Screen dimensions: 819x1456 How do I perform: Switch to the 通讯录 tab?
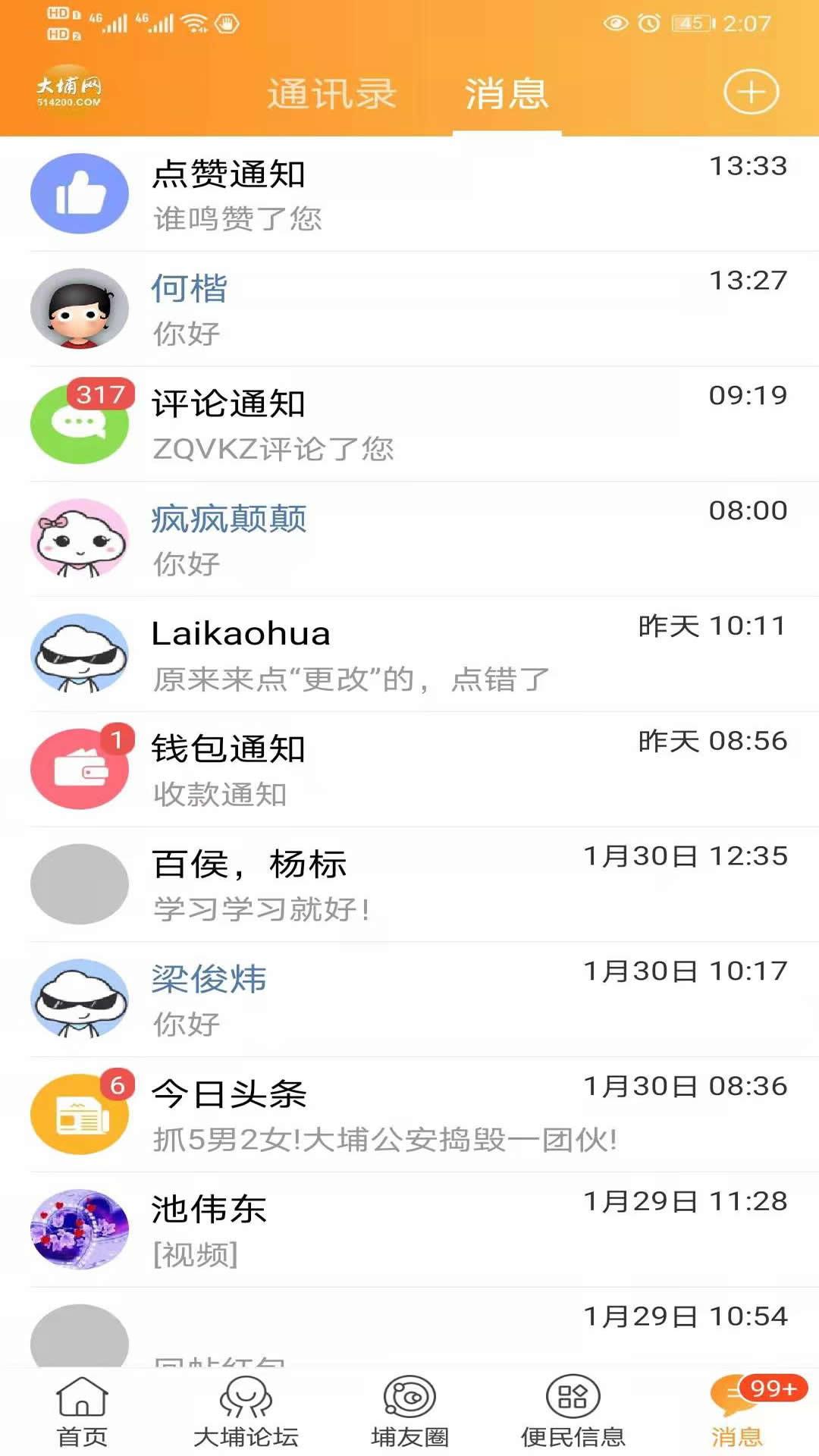331,92
